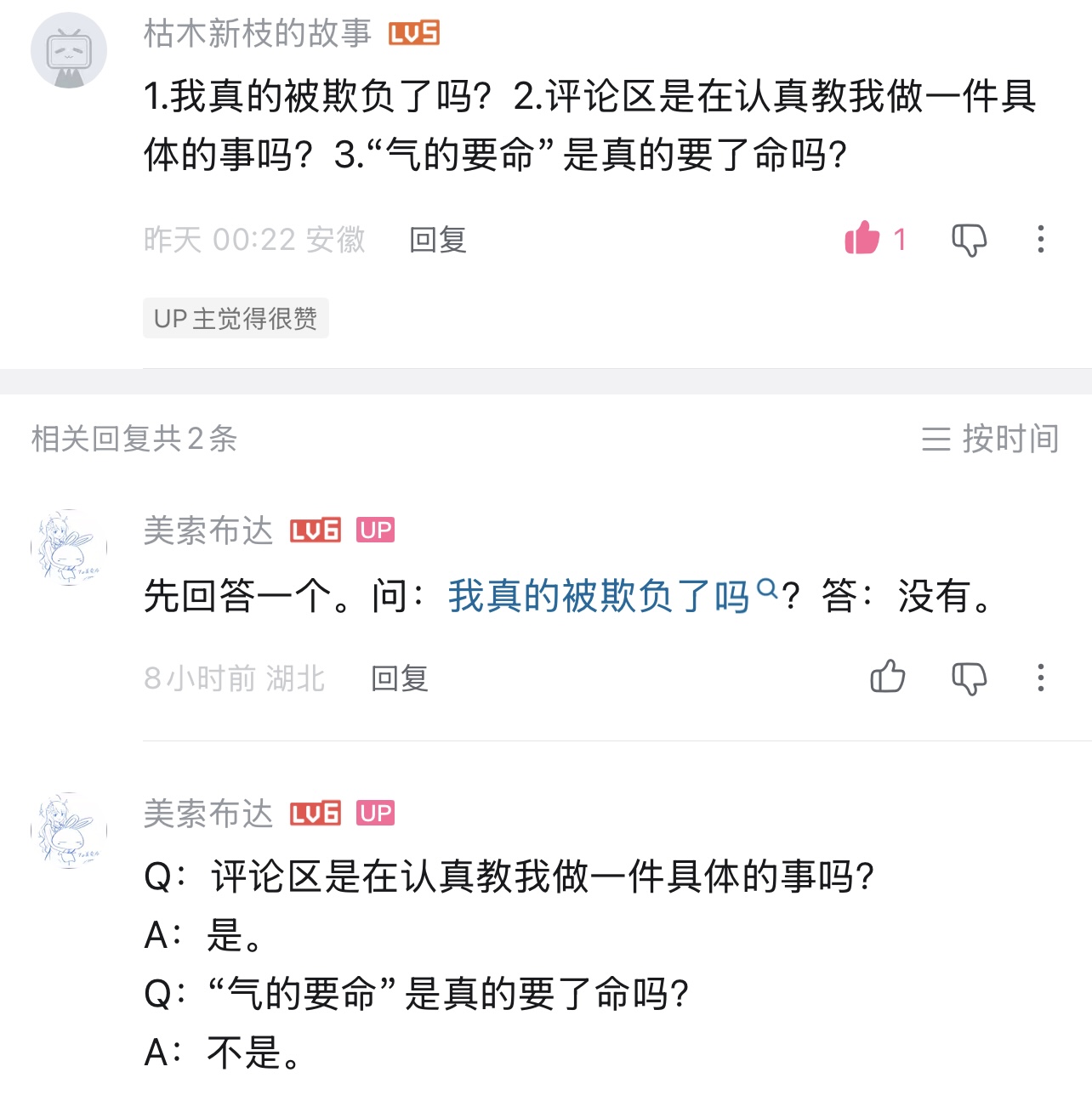The height and width of the screenshot is (1095, 1092).
Task: Change reply sorting from 按时间
Action: 991,439
